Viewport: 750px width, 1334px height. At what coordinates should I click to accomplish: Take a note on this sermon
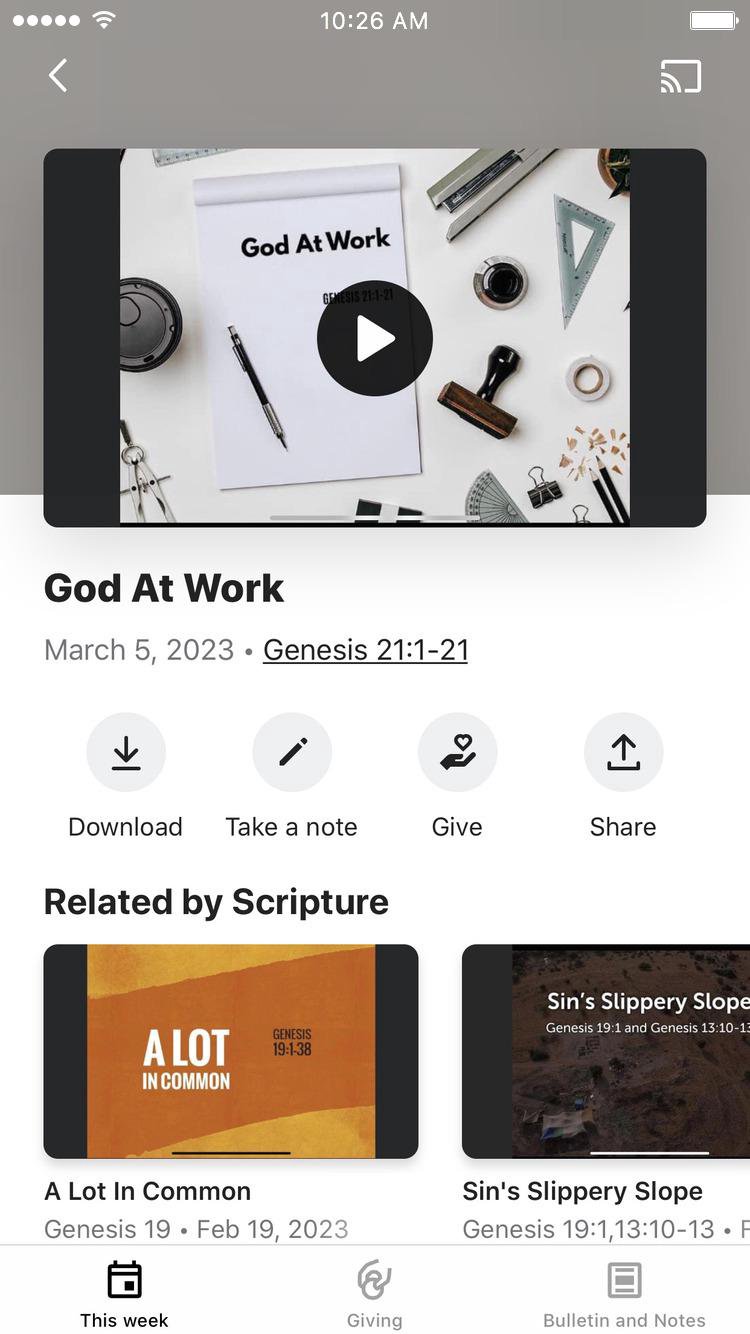292,752
